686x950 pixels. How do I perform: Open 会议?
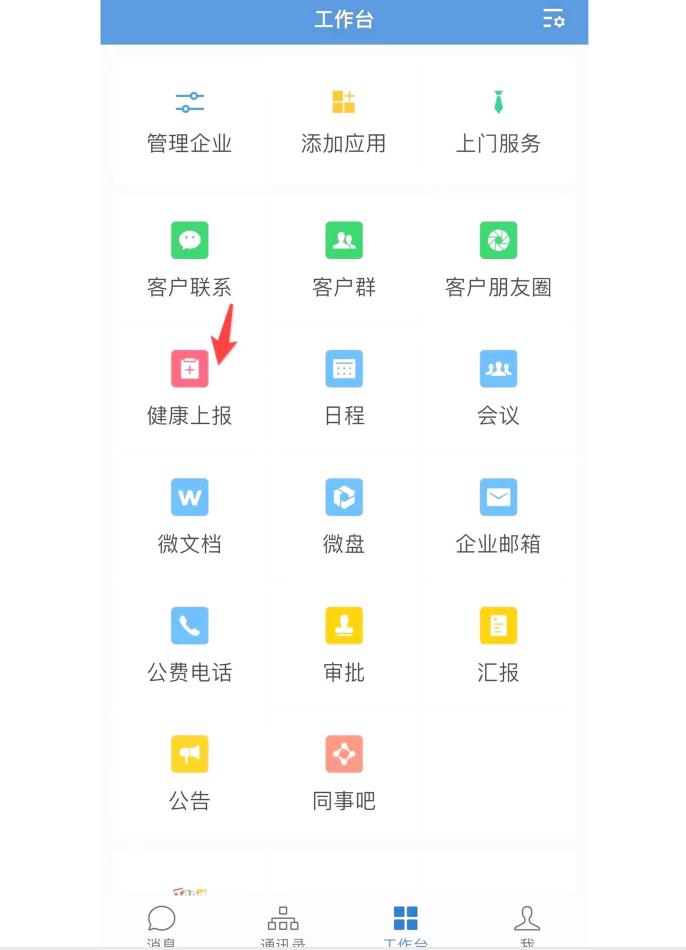(498, 387)
